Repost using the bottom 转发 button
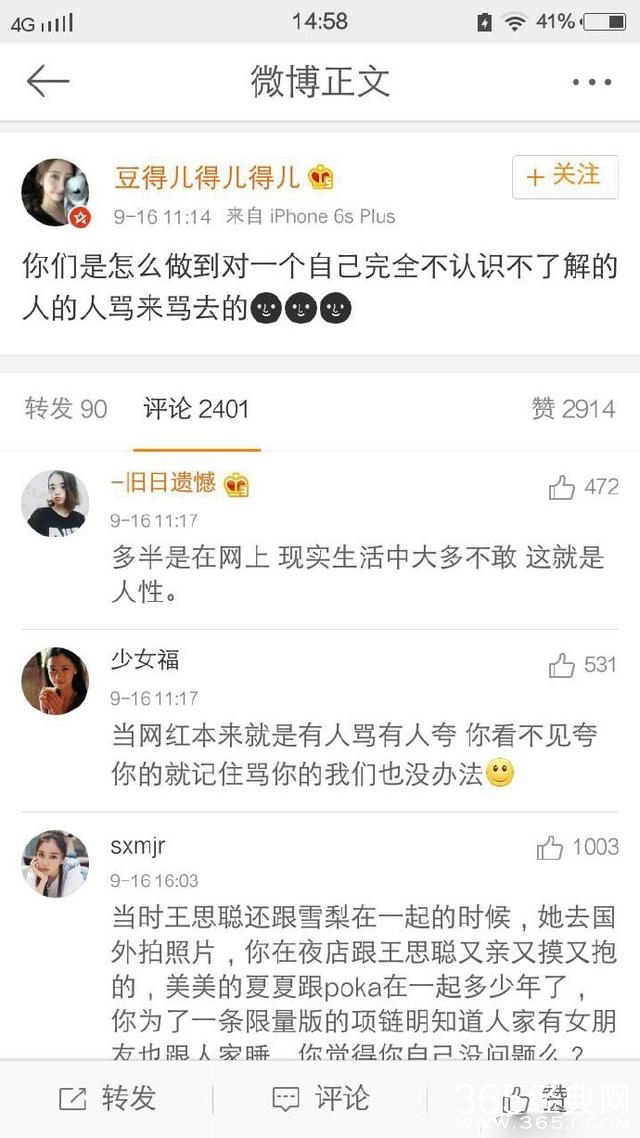The height and width of the screenshot is (1138, 640). coord(107,1098)
